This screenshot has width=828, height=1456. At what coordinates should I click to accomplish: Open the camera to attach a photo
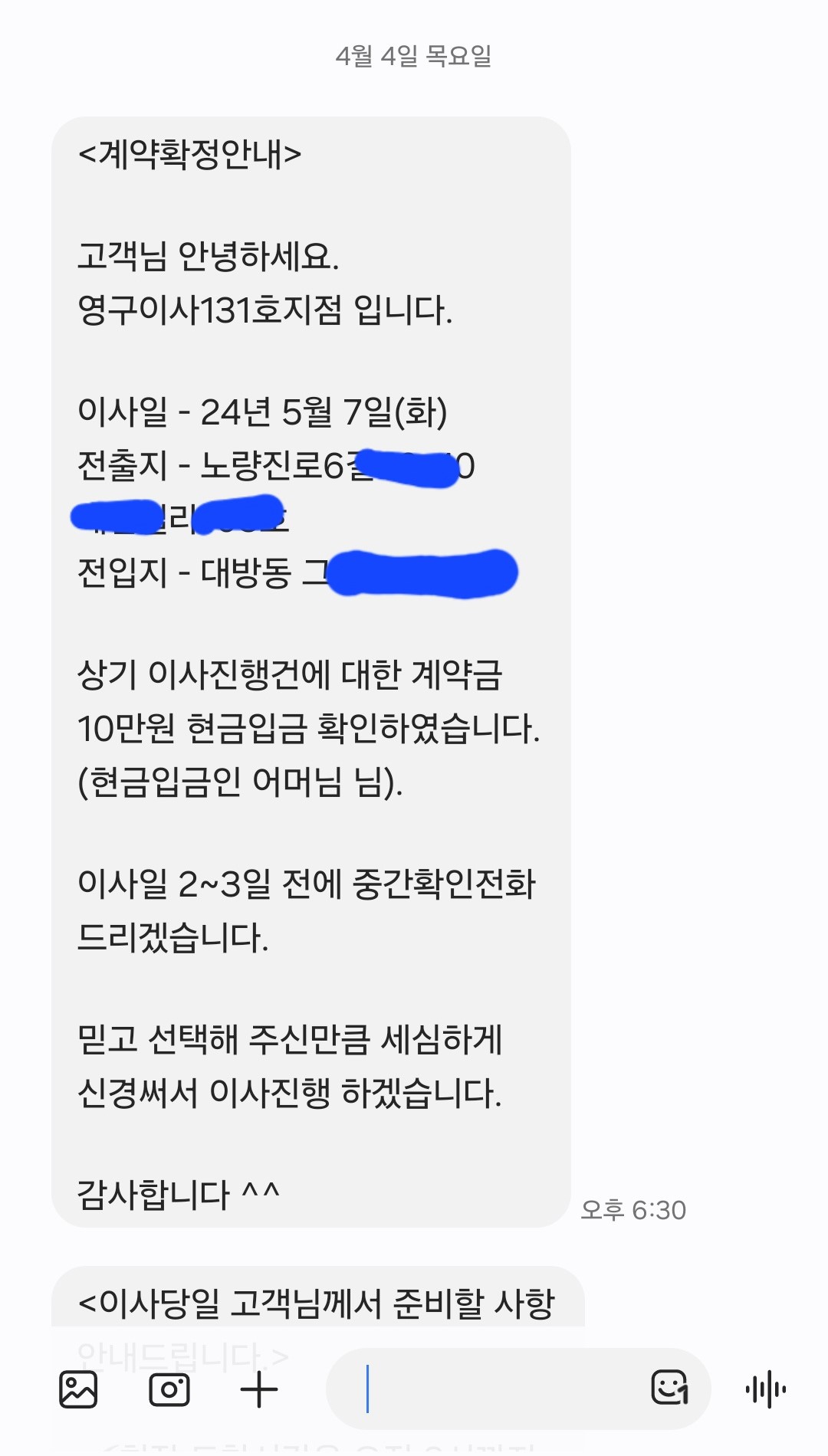tap(169, 1389)
